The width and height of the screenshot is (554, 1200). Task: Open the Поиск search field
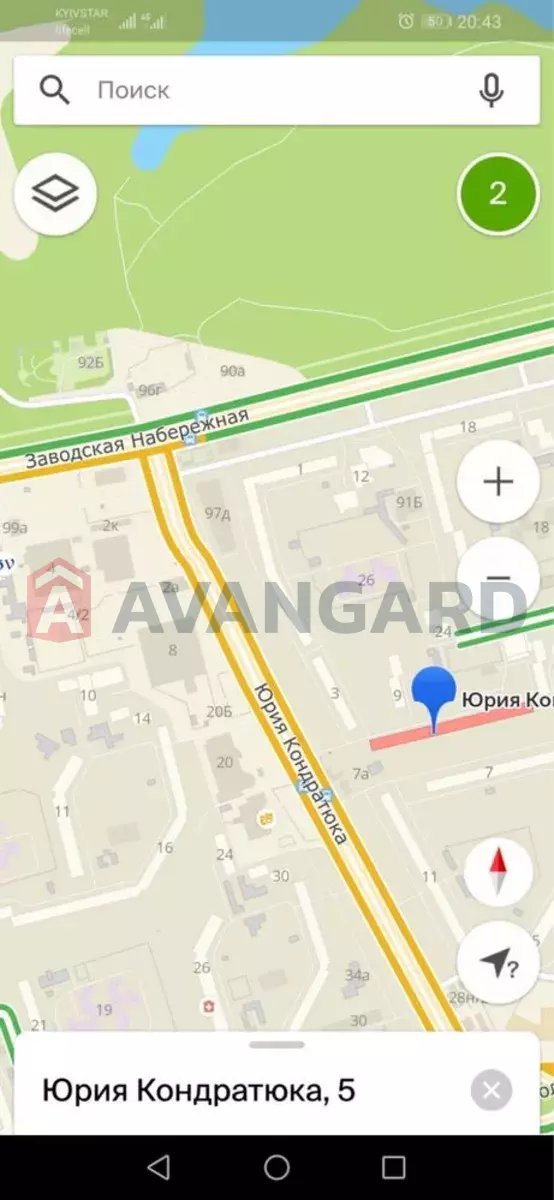pyautogui.click(x=270, y=90)
